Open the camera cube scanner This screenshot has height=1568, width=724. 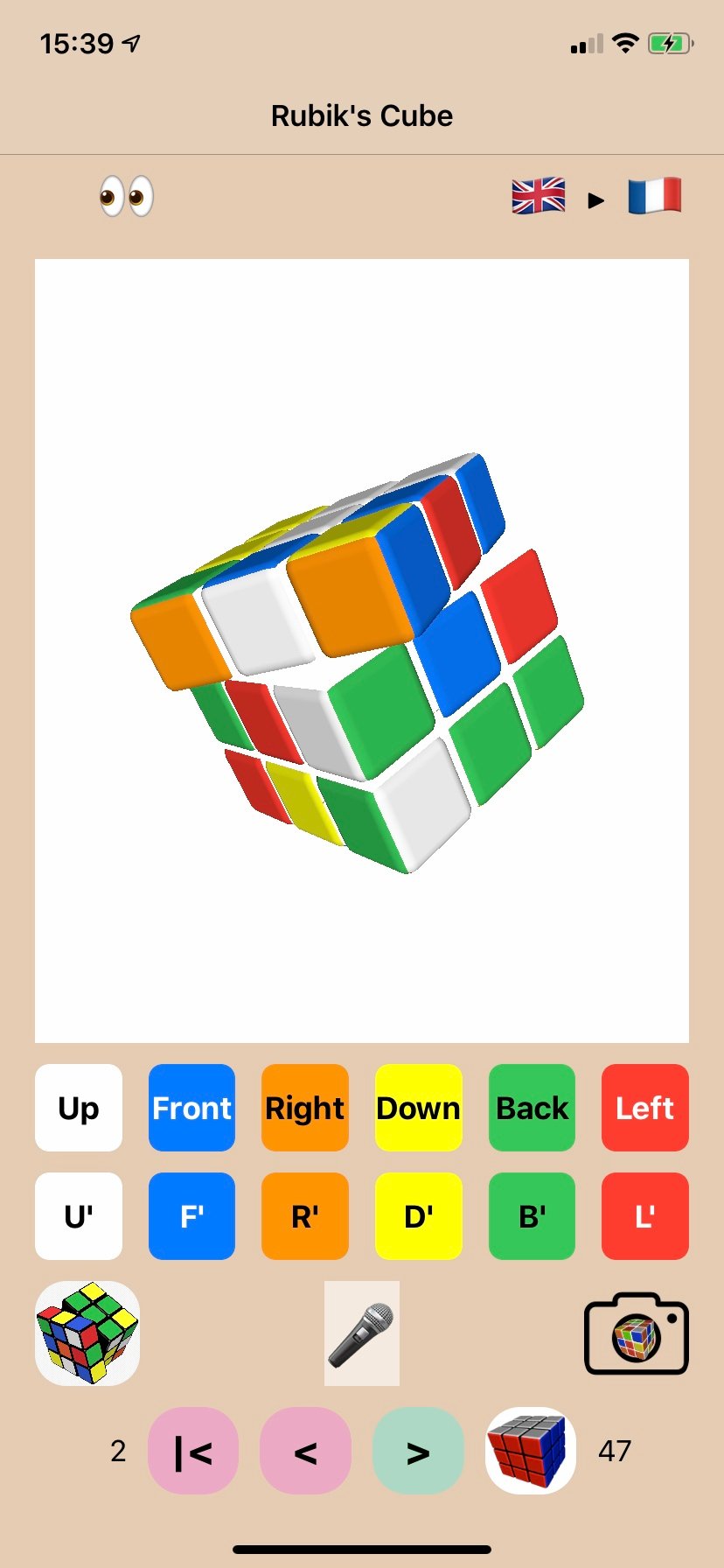pos(636,1333)
